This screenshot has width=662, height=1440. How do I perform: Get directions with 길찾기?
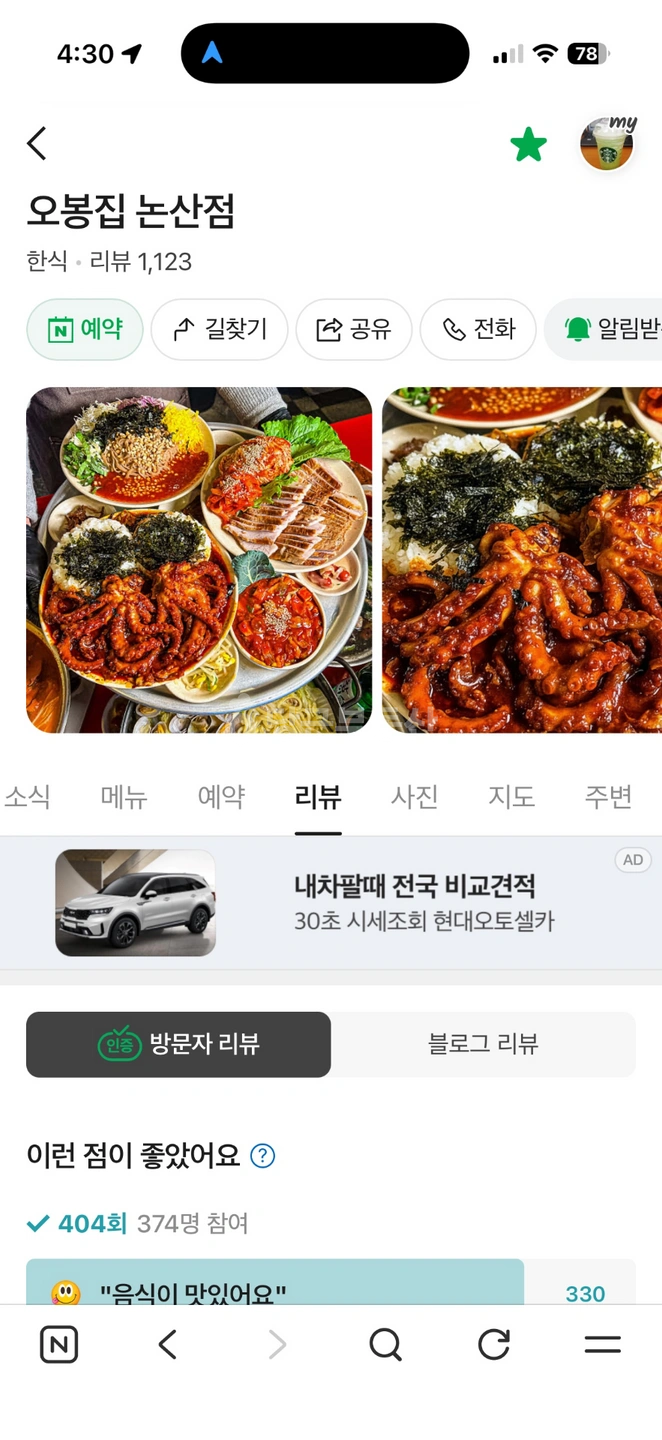(x=219, y=329)
